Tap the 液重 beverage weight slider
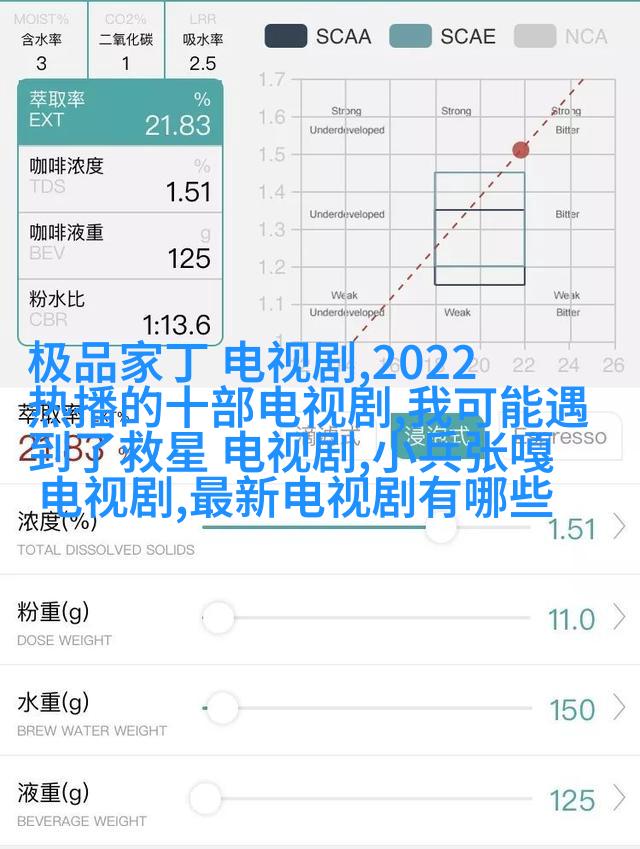This screenshot has height=849, width=640. click(x=205, y=799)
